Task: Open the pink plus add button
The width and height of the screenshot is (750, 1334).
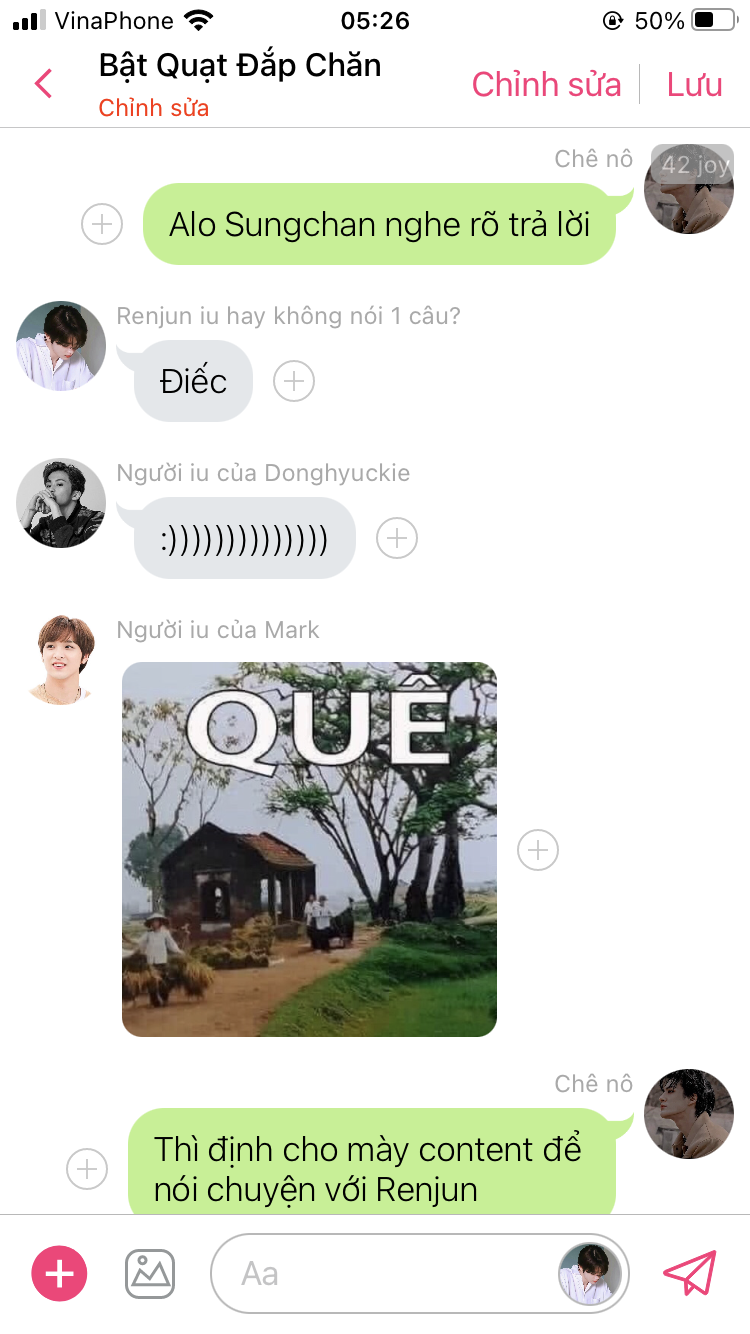Action: point(60,1273)
